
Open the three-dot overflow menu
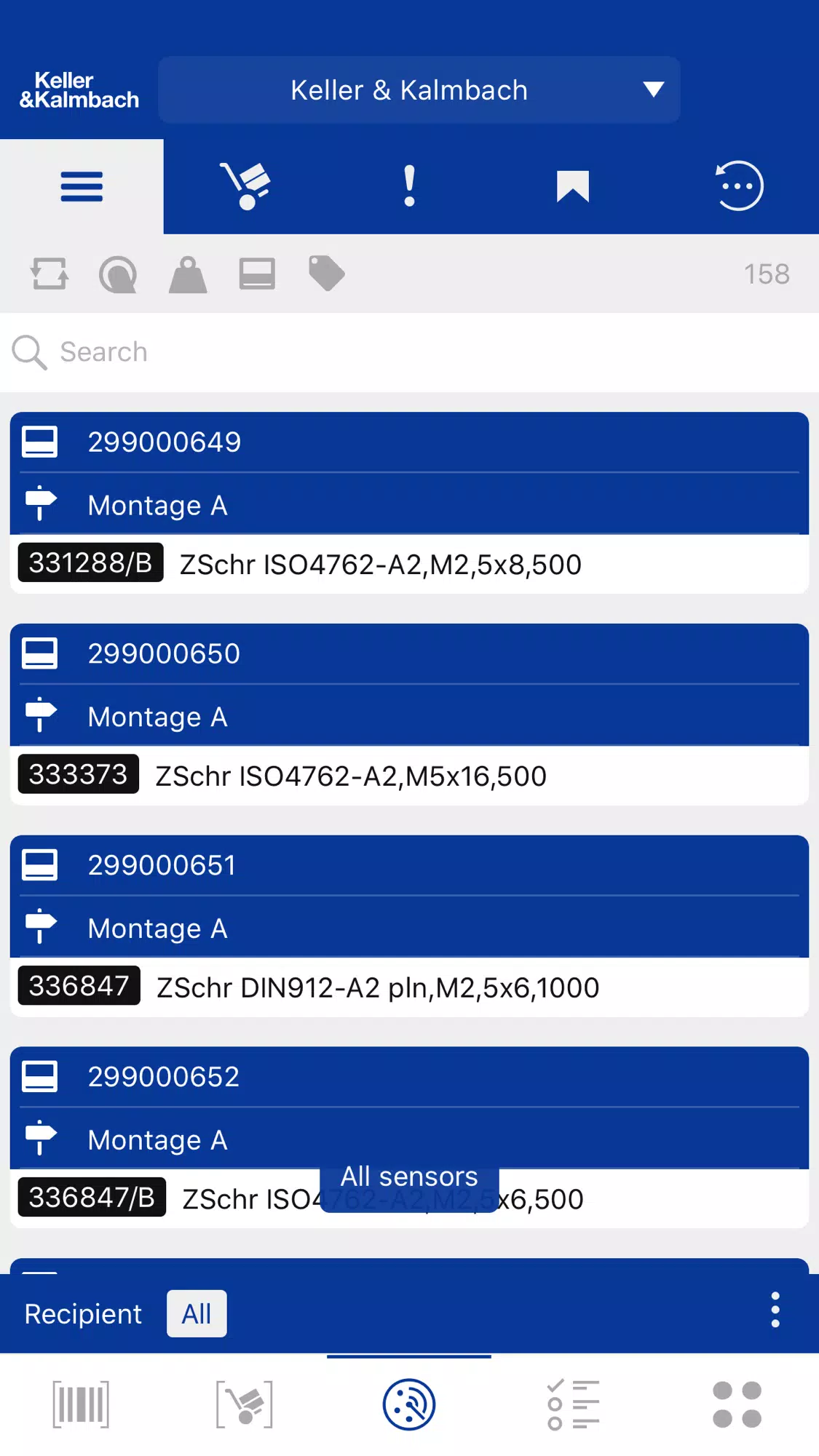click(775, 1310)
